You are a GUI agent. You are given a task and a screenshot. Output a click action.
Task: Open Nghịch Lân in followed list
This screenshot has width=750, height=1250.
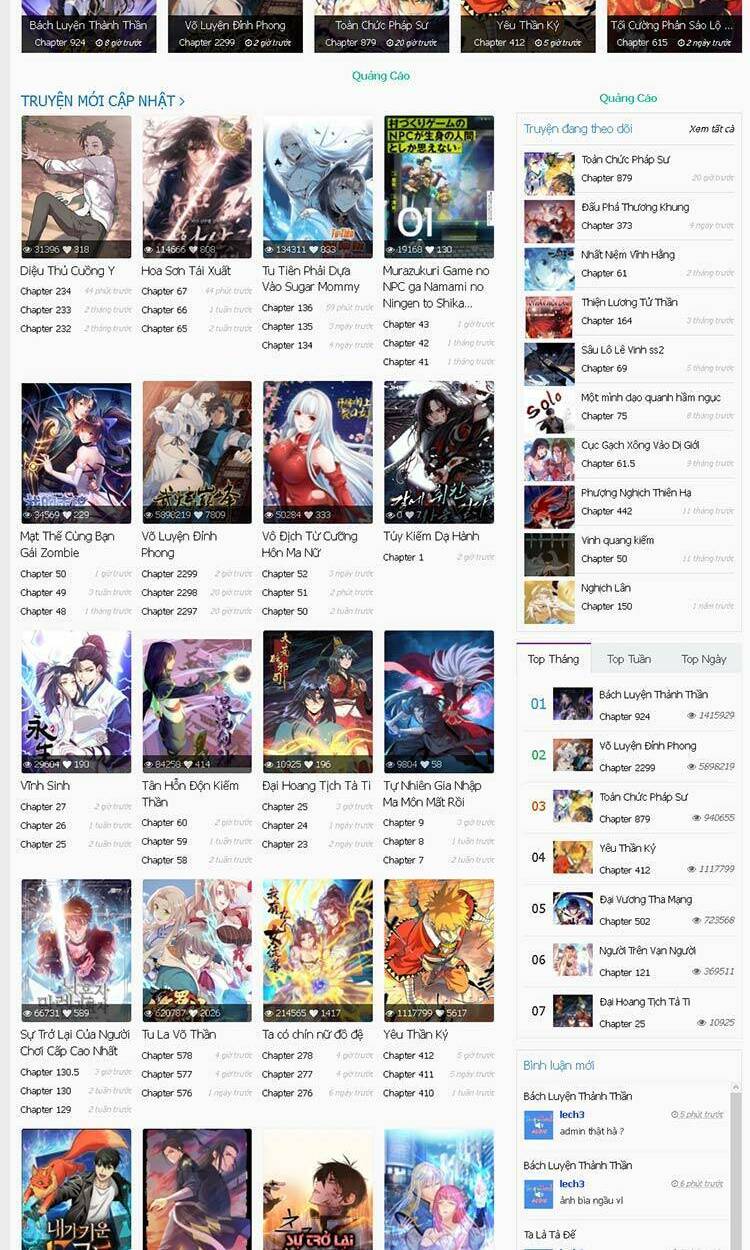coord(605,588)
